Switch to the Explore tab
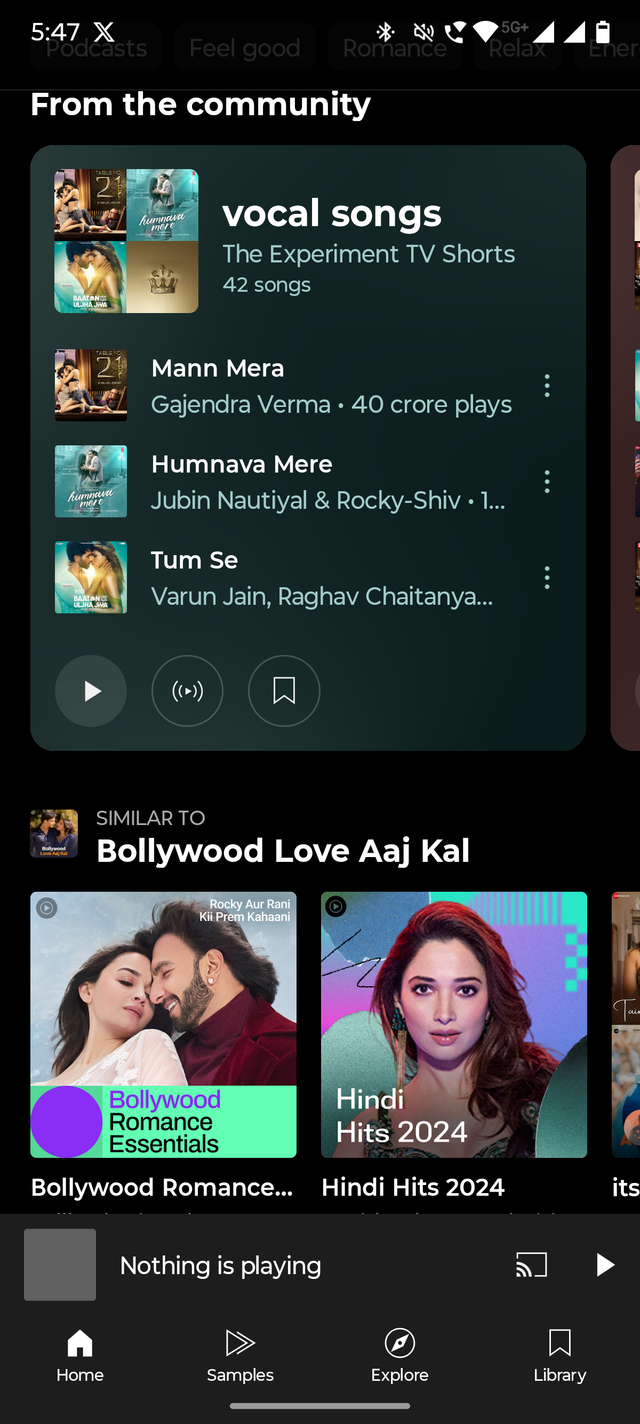 (x=400, y=1355)
